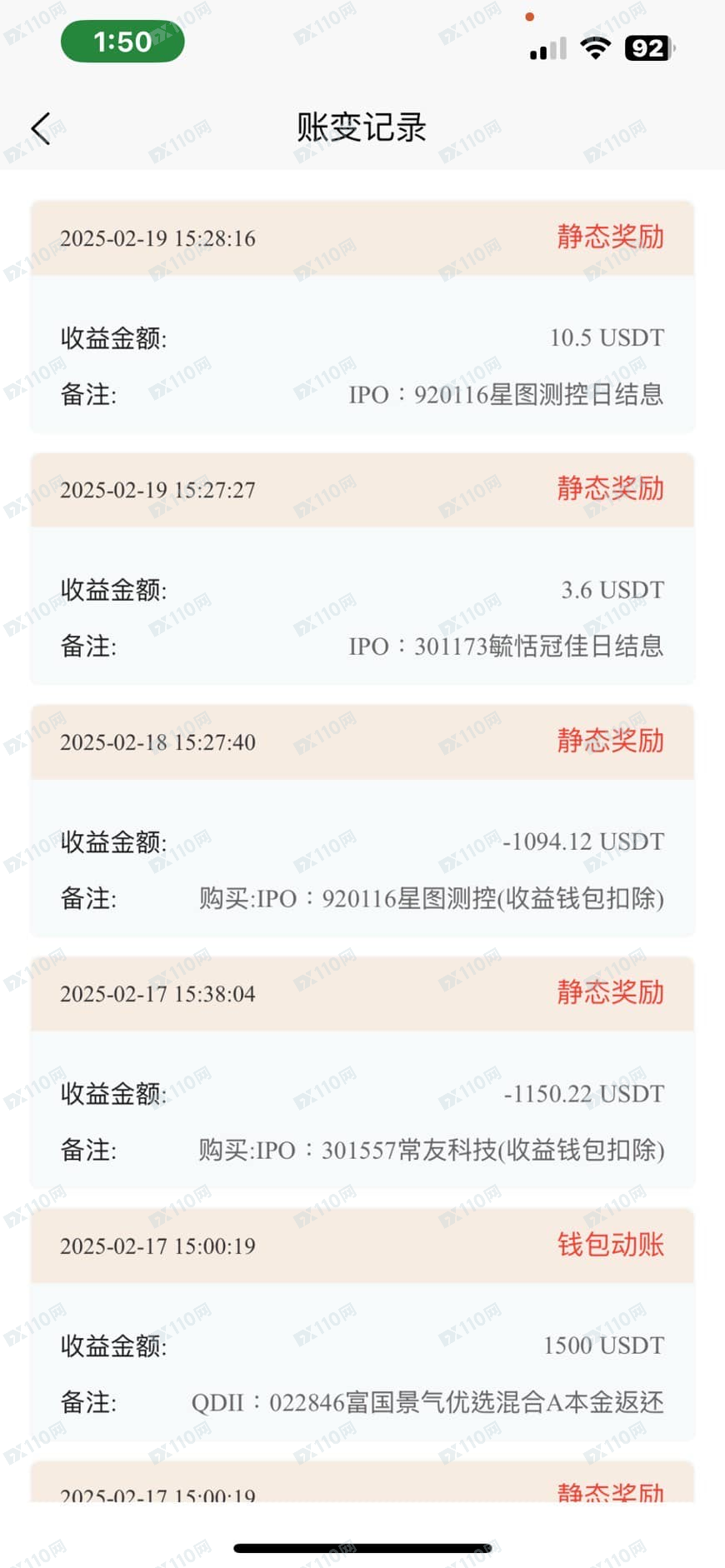Go back from the 账变记录 page
725x1568 pixels.
(x=41, y=128)
